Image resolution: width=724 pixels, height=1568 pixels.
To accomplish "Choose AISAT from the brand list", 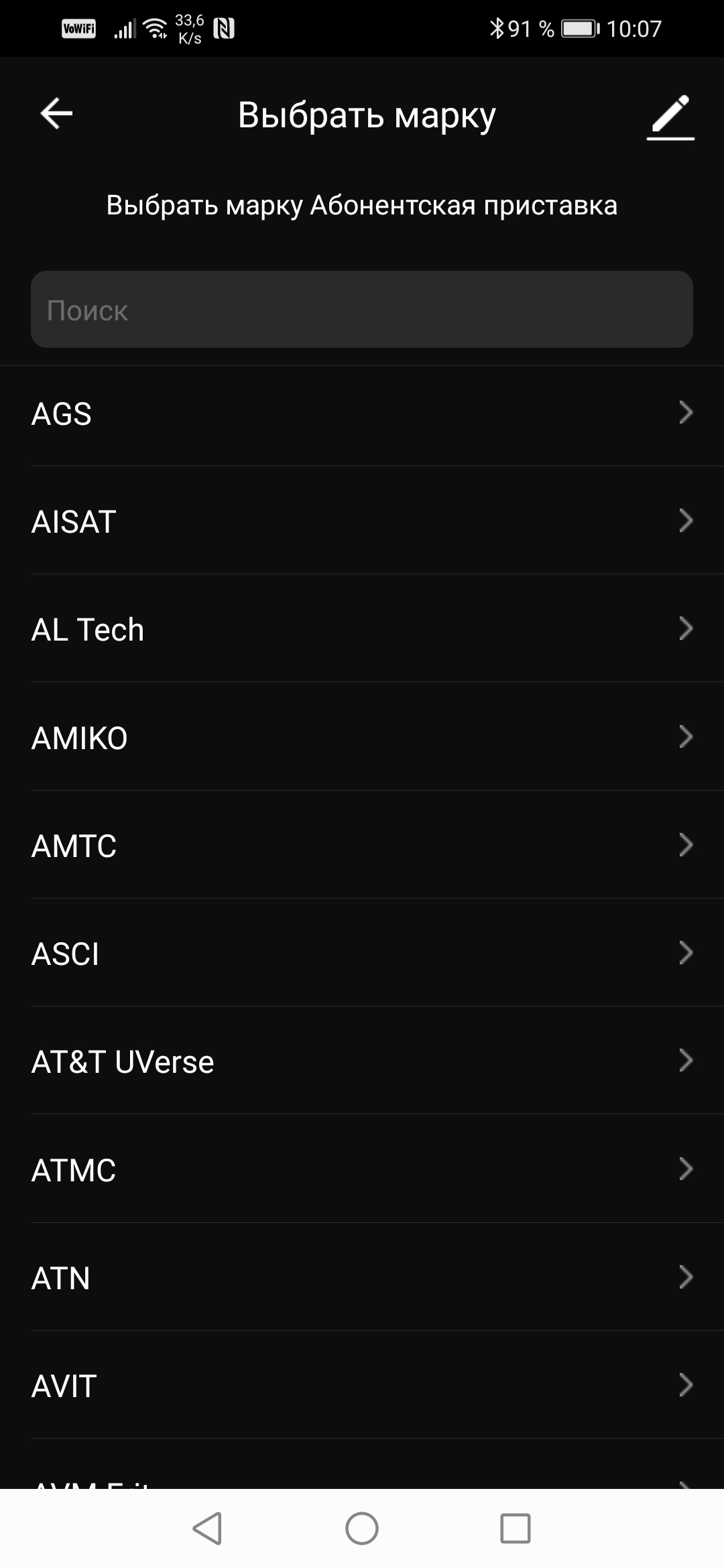I will [x=362, y=521].
